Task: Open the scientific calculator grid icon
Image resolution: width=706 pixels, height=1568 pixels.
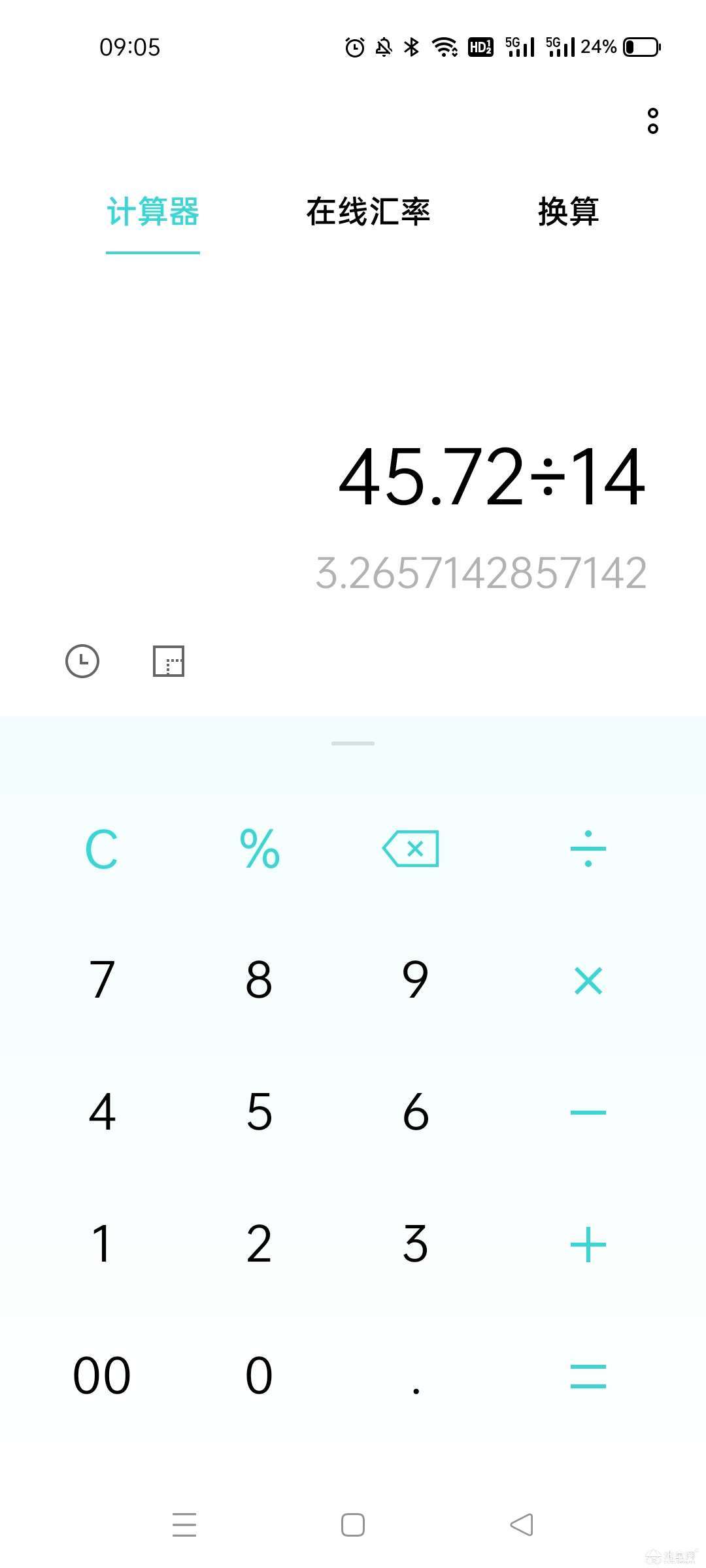Action: coord(169,661)
